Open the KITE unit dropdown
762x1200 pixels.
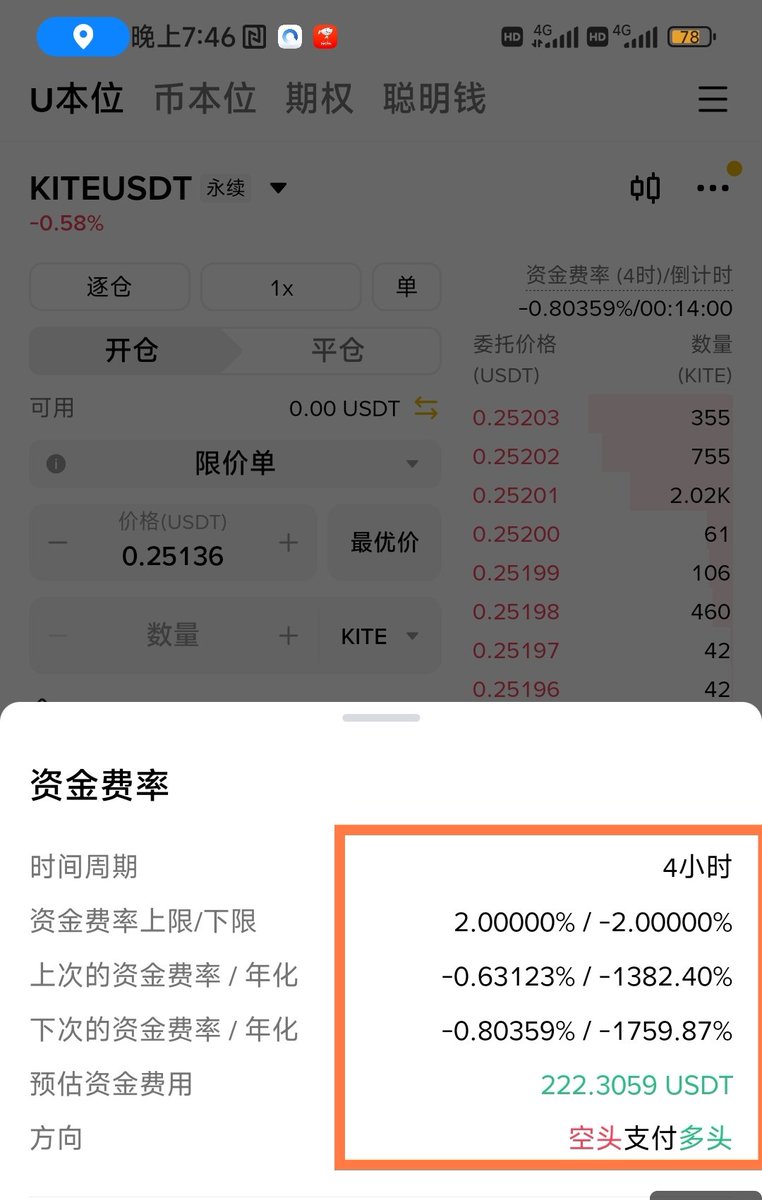(x=379, y=636)
